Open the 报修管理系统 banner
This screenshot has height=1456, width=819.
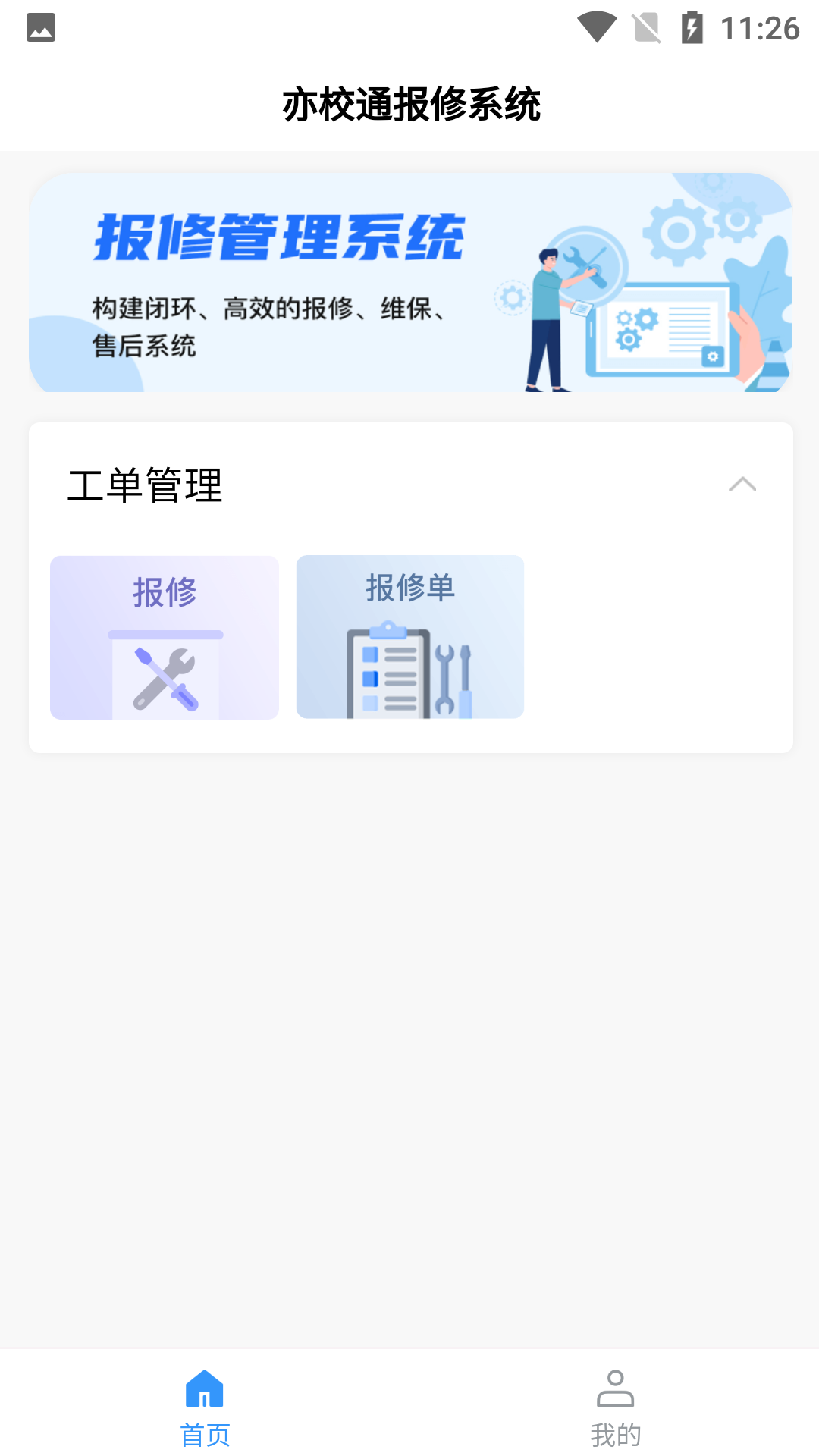(x=409, y=283)
